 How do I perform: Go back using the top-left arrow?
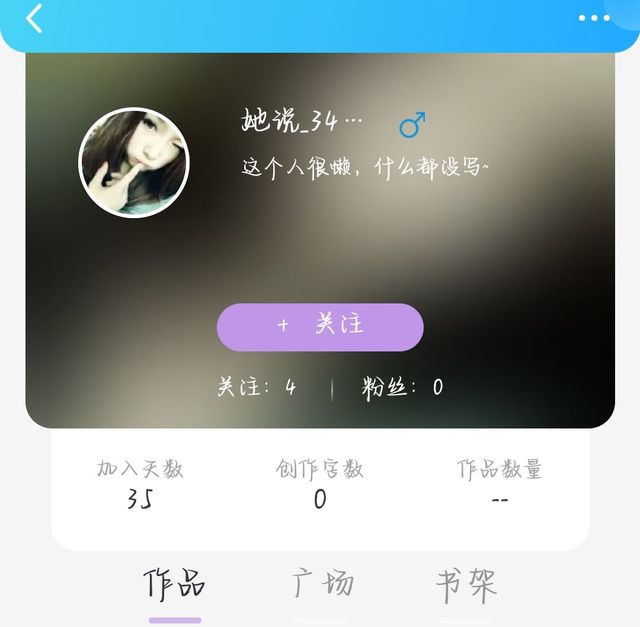tap(35, 18)
